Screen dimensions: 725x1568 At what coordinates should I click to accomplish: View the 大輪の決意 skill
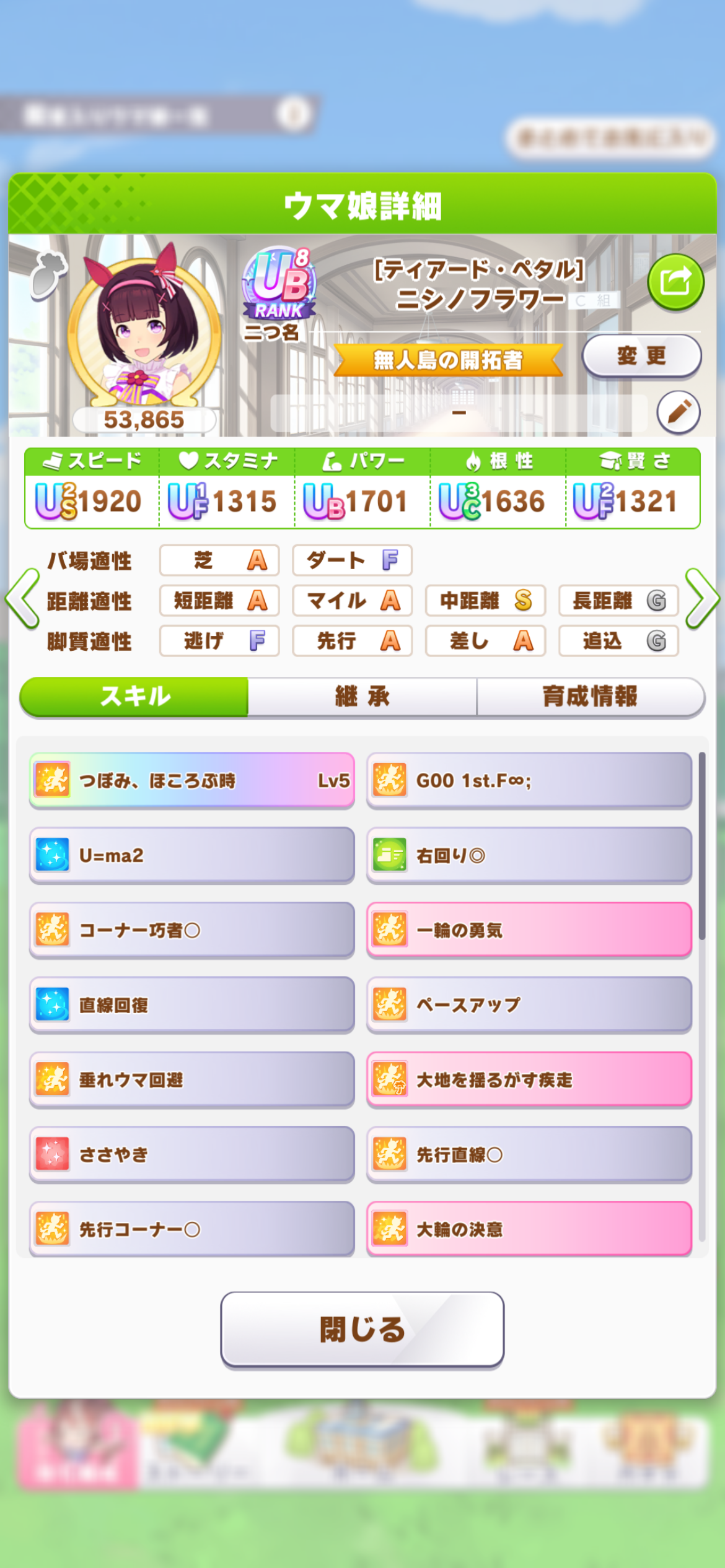point(529,1229)
